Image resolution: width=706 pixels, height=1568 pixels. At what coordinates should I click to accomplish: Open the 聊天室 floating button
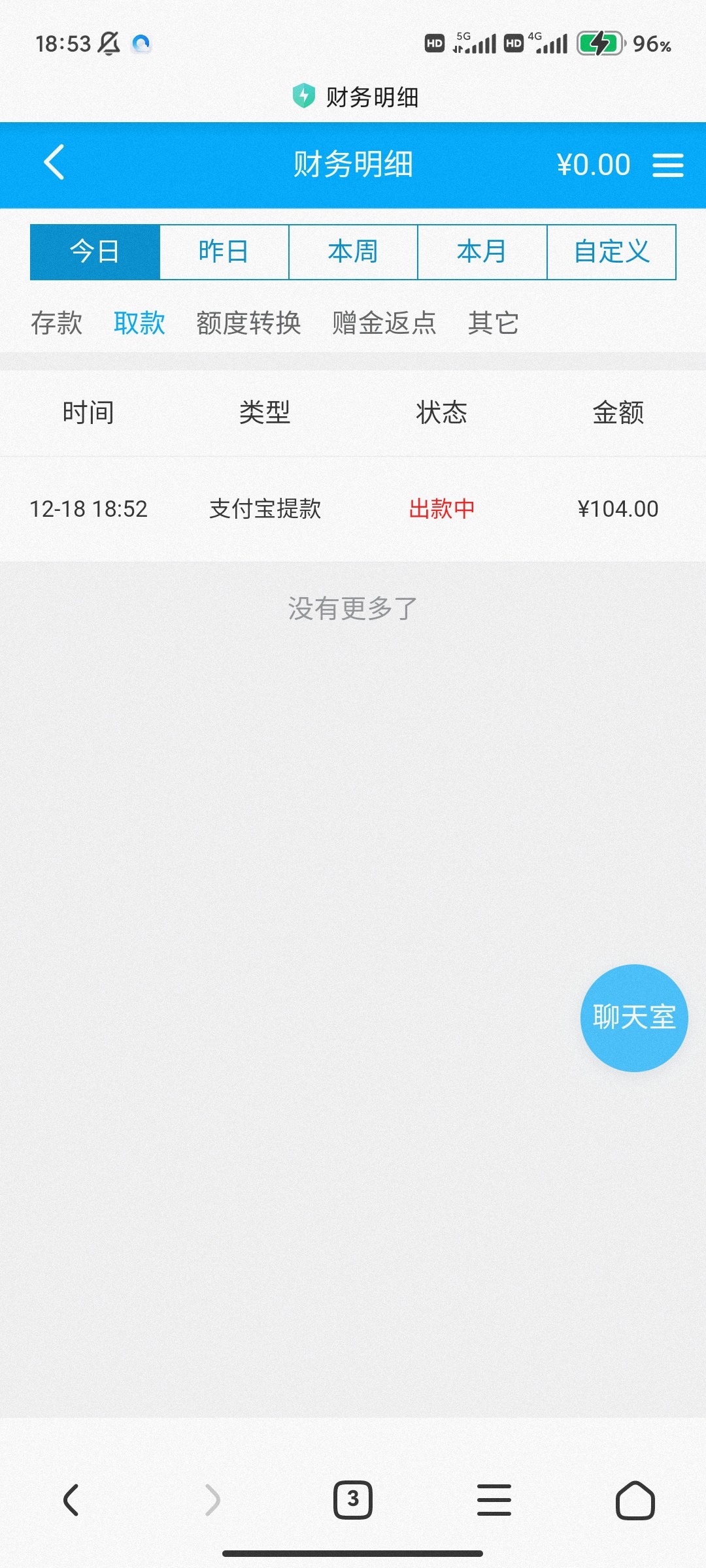tap(633, 1018)
